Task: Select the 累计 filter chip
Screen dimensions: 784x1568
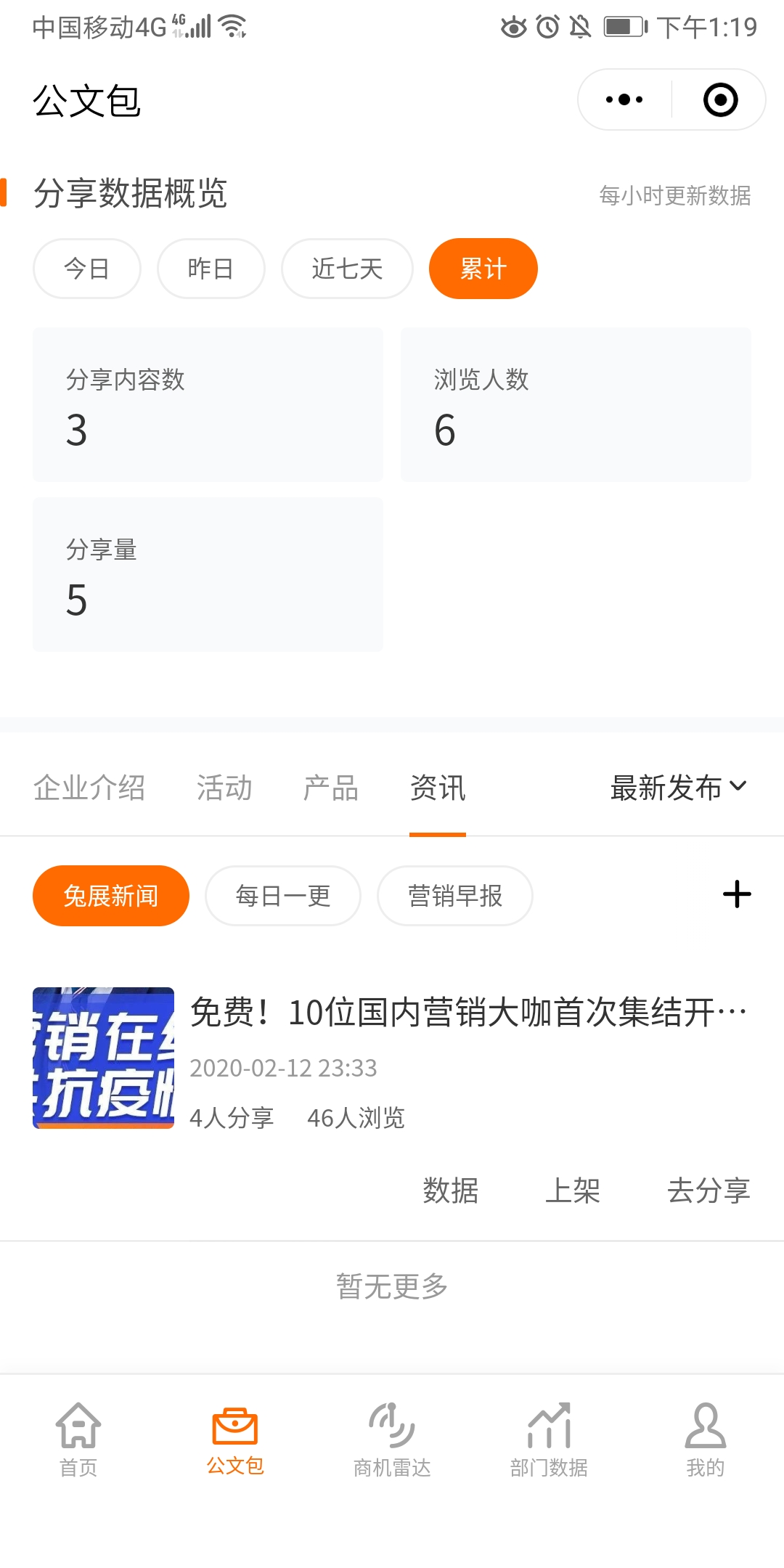Action: coord(483,269)
